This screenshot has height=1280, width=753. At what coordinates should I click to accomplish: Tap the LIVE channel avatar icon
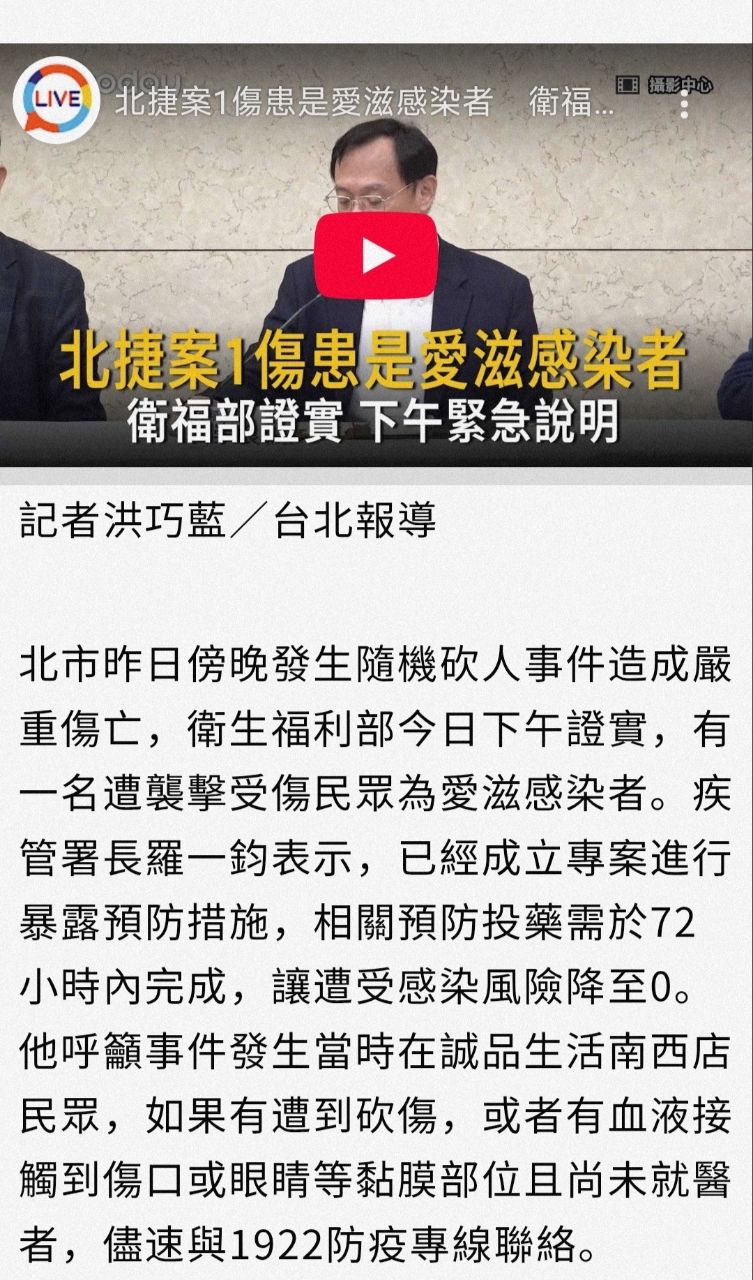point(56,99)
